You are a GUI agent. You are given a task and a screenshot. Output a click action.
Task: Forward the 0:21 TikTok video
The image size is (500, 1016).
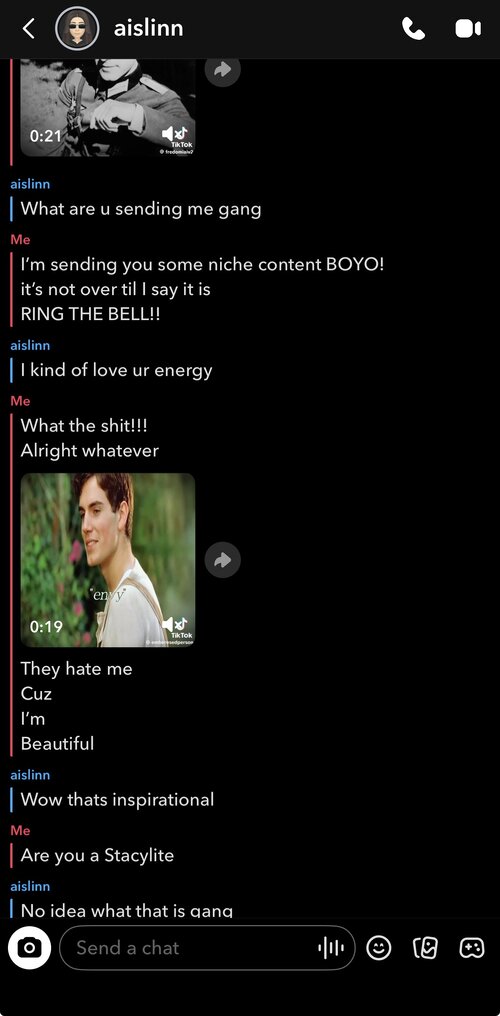(223, 70)
